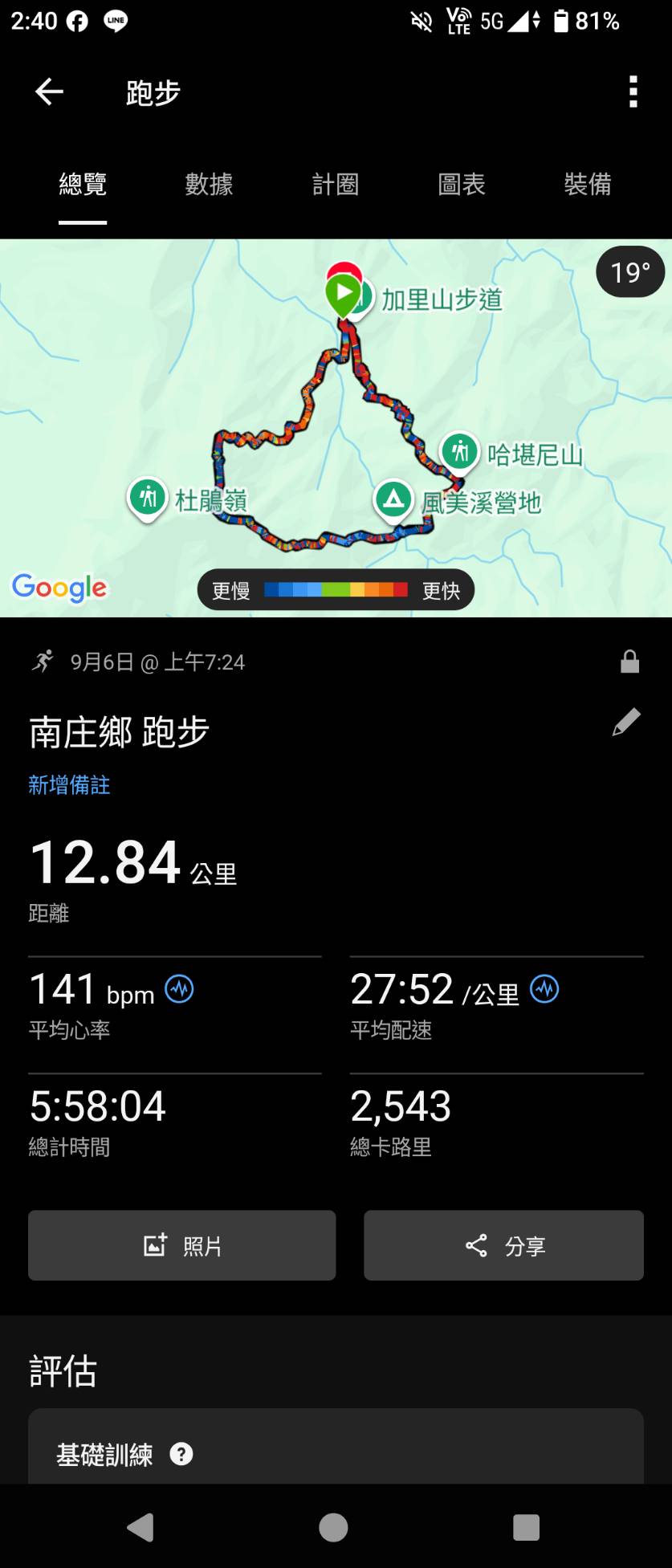
Task: Share this run with 分享
Action: pyautogui.click(x=503, y=1245)
